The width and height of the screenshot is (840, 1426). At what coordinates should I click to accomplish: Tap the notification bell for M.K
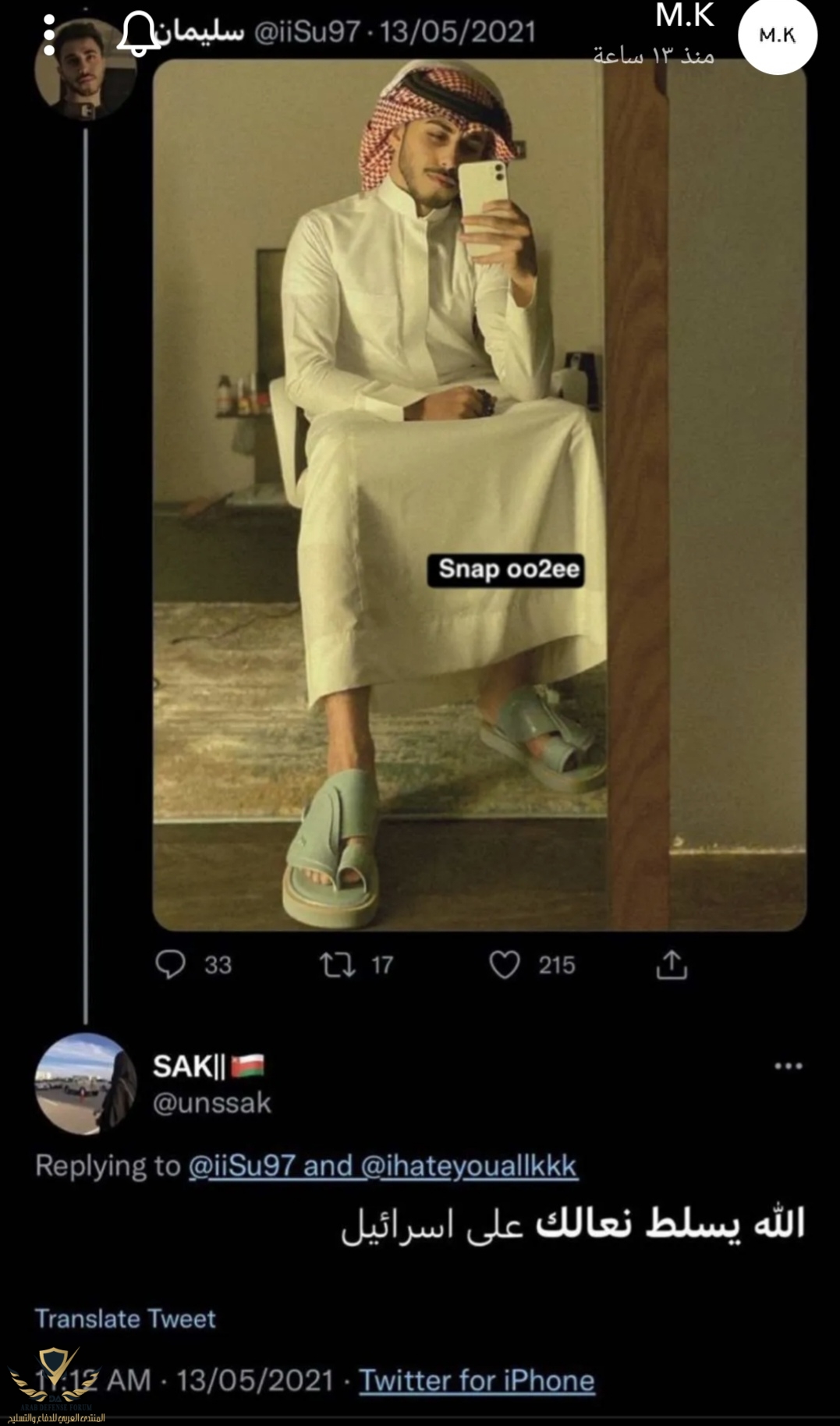[139, 34]
